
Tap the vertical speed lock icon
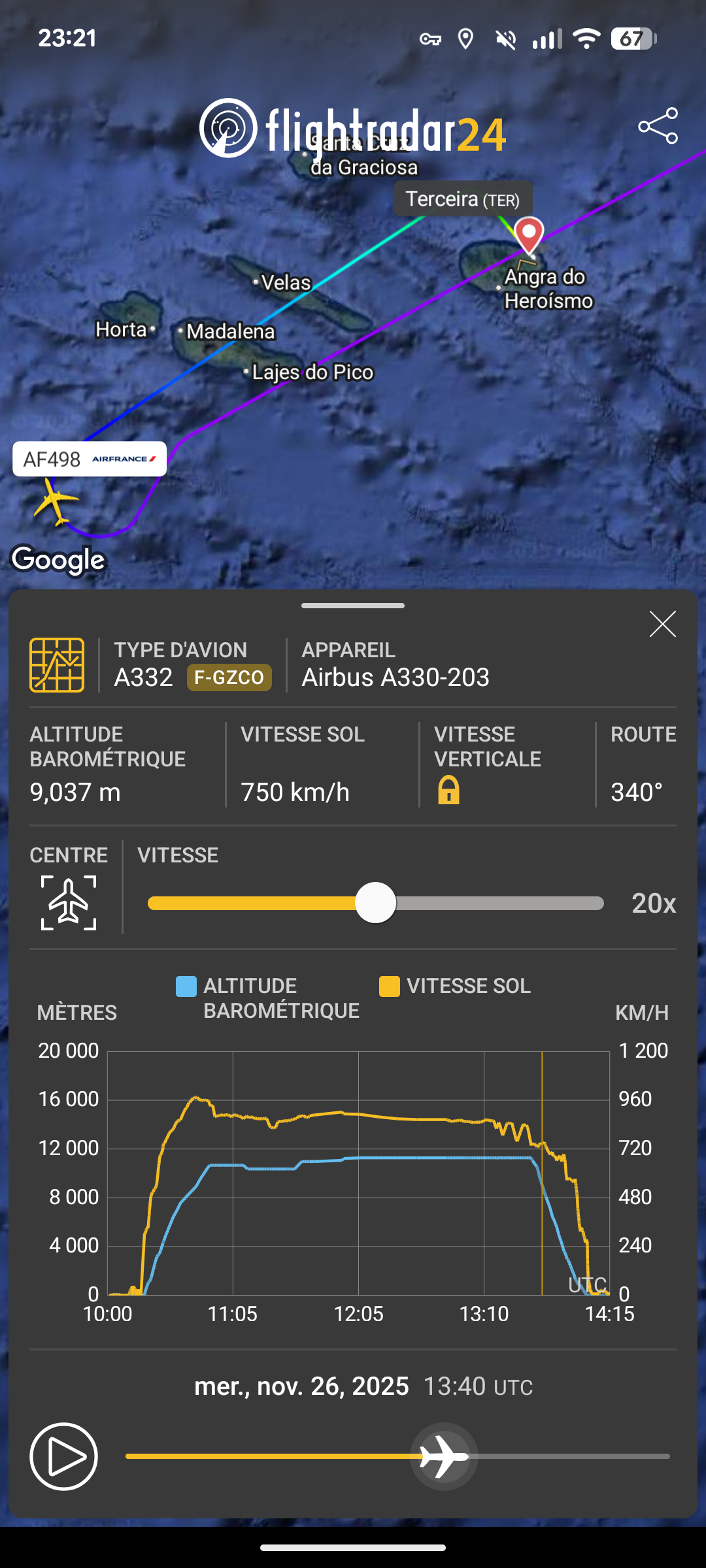tap(448, 790)
